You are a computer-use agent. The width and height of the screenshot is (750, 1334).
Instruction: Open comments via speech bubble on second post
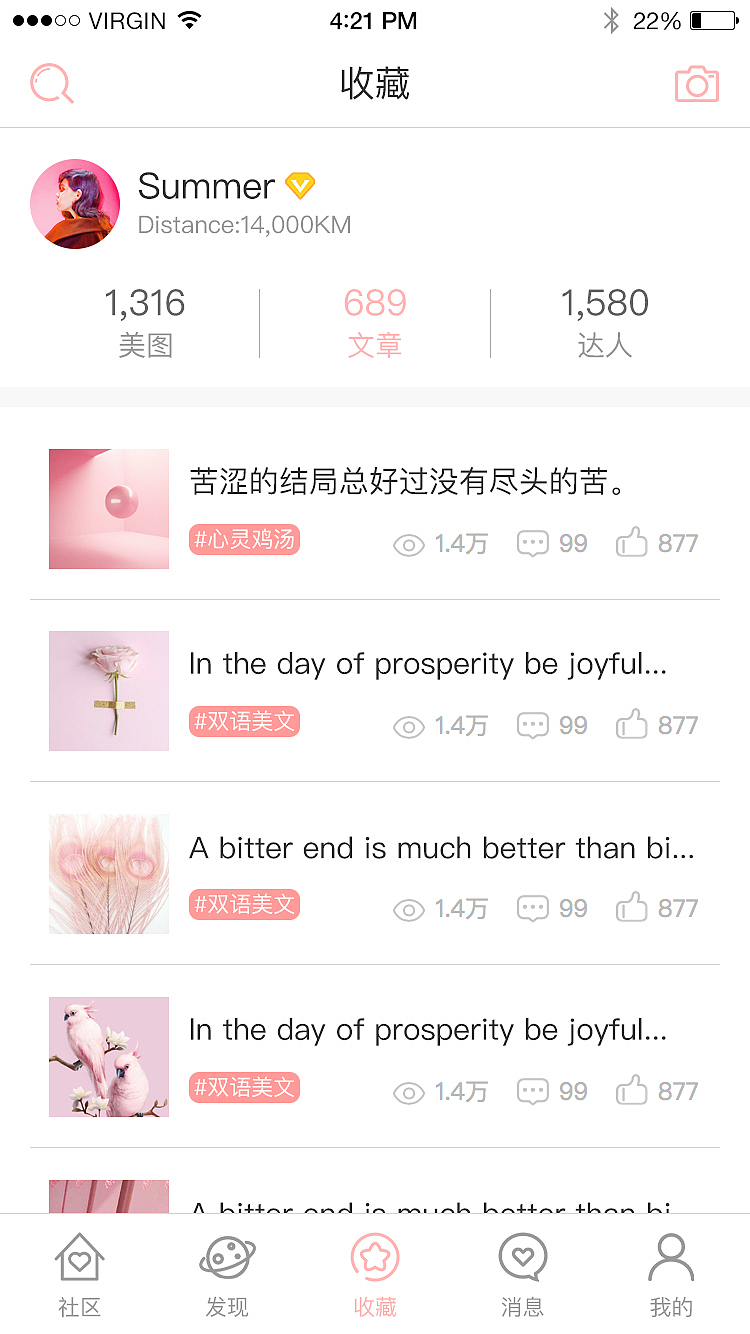pyautogui.click(x=535, y=725)
